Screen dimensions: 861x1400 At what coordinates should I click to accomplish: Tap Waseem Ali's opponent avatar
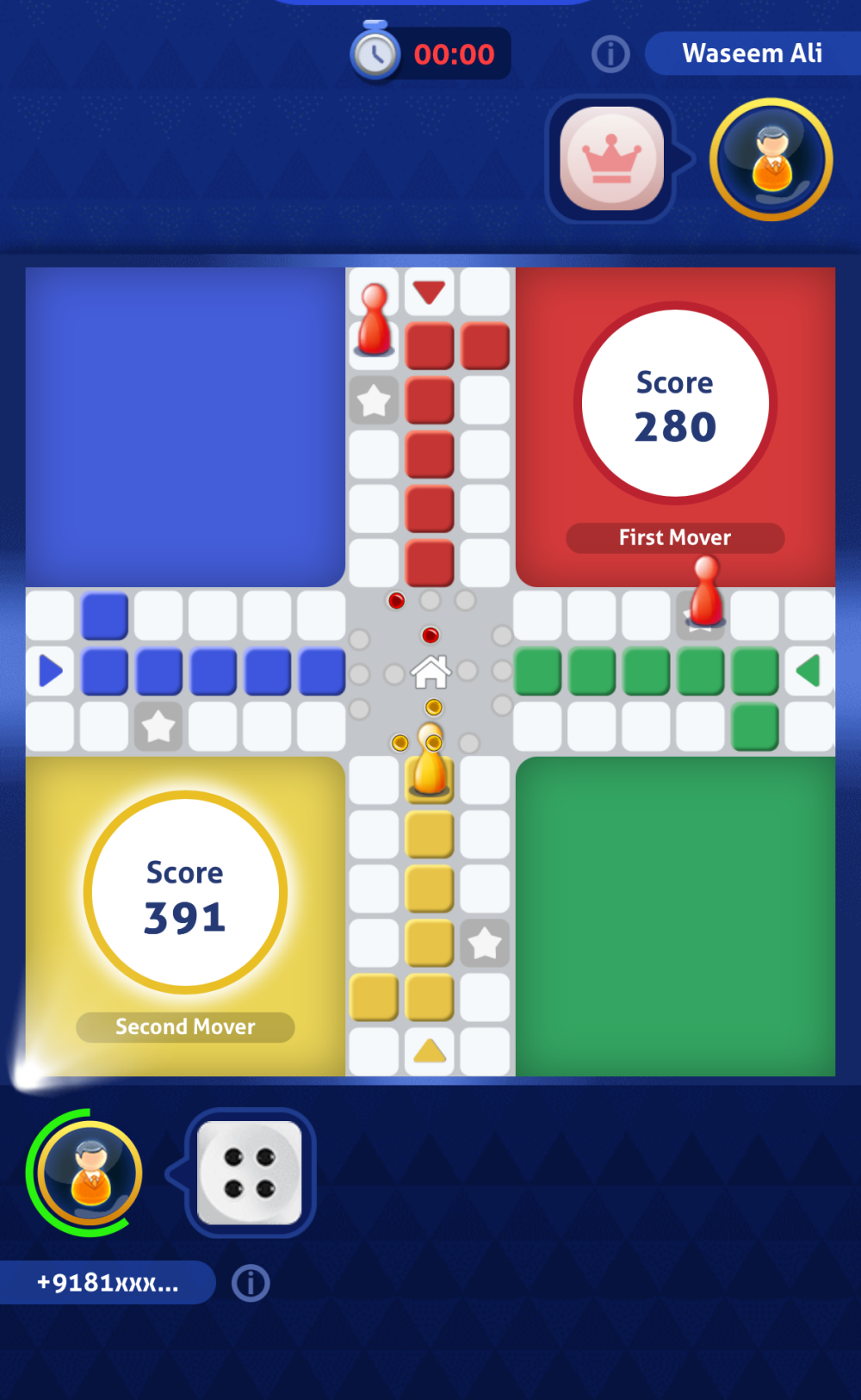coord(771,159)
